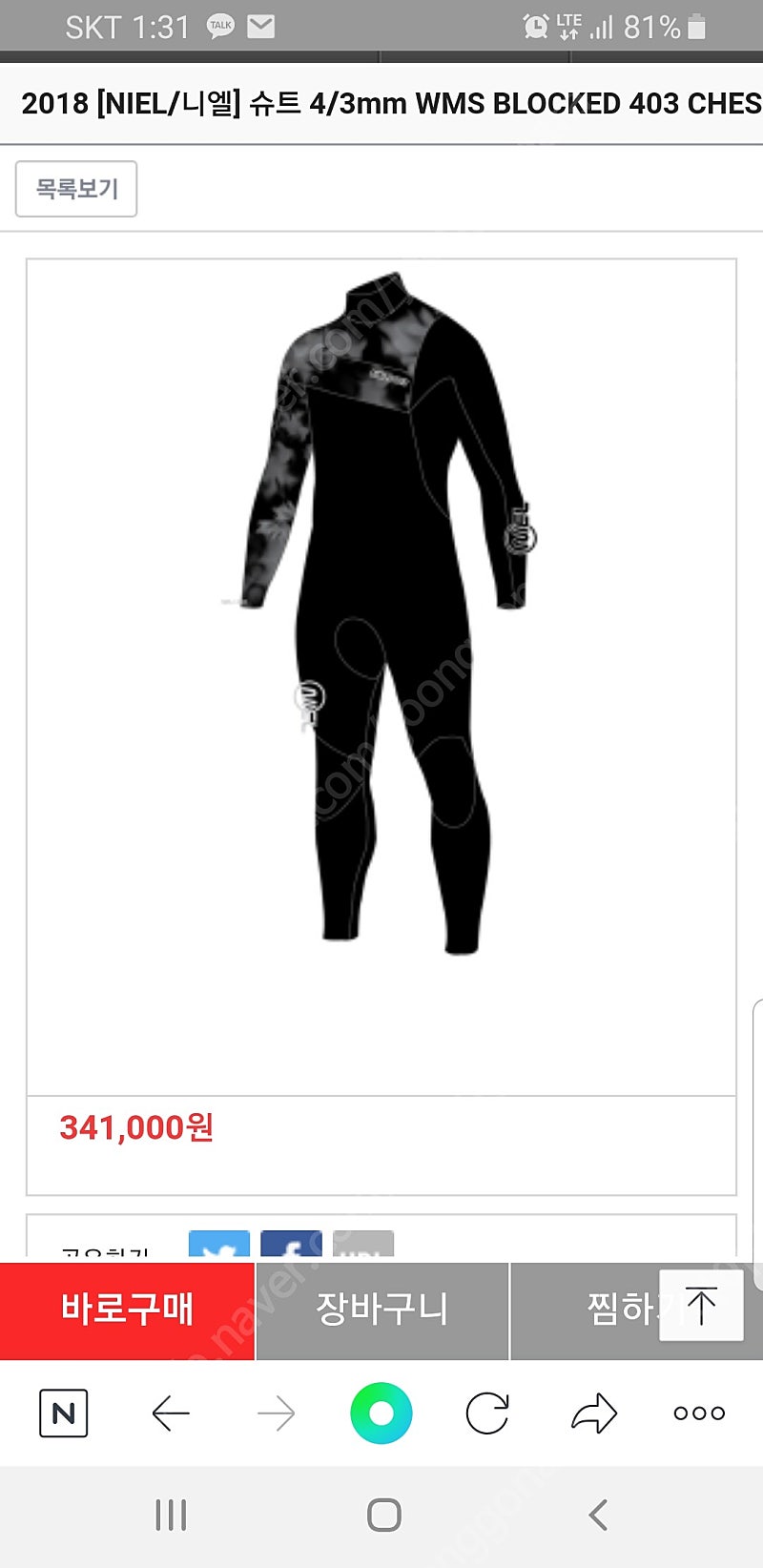Share this page via the share arrow
763x1568 pixels.
tap(594, 1413)
